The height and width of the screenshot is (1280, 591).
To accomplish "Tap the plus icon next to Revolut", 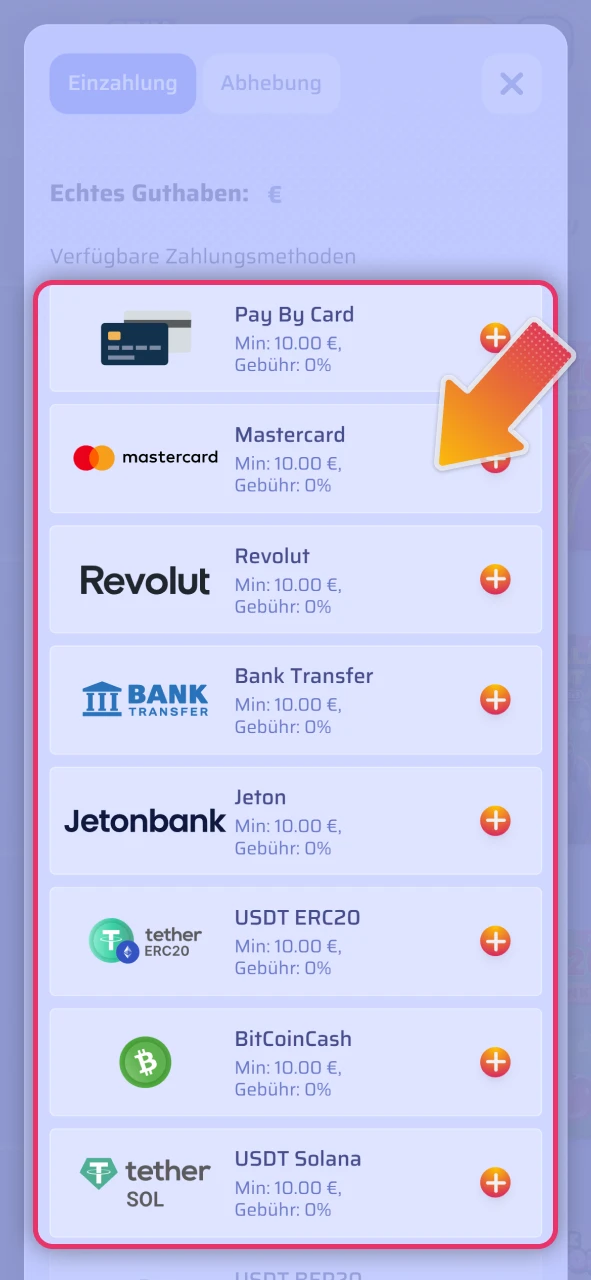I will click(x=495, y=579).
